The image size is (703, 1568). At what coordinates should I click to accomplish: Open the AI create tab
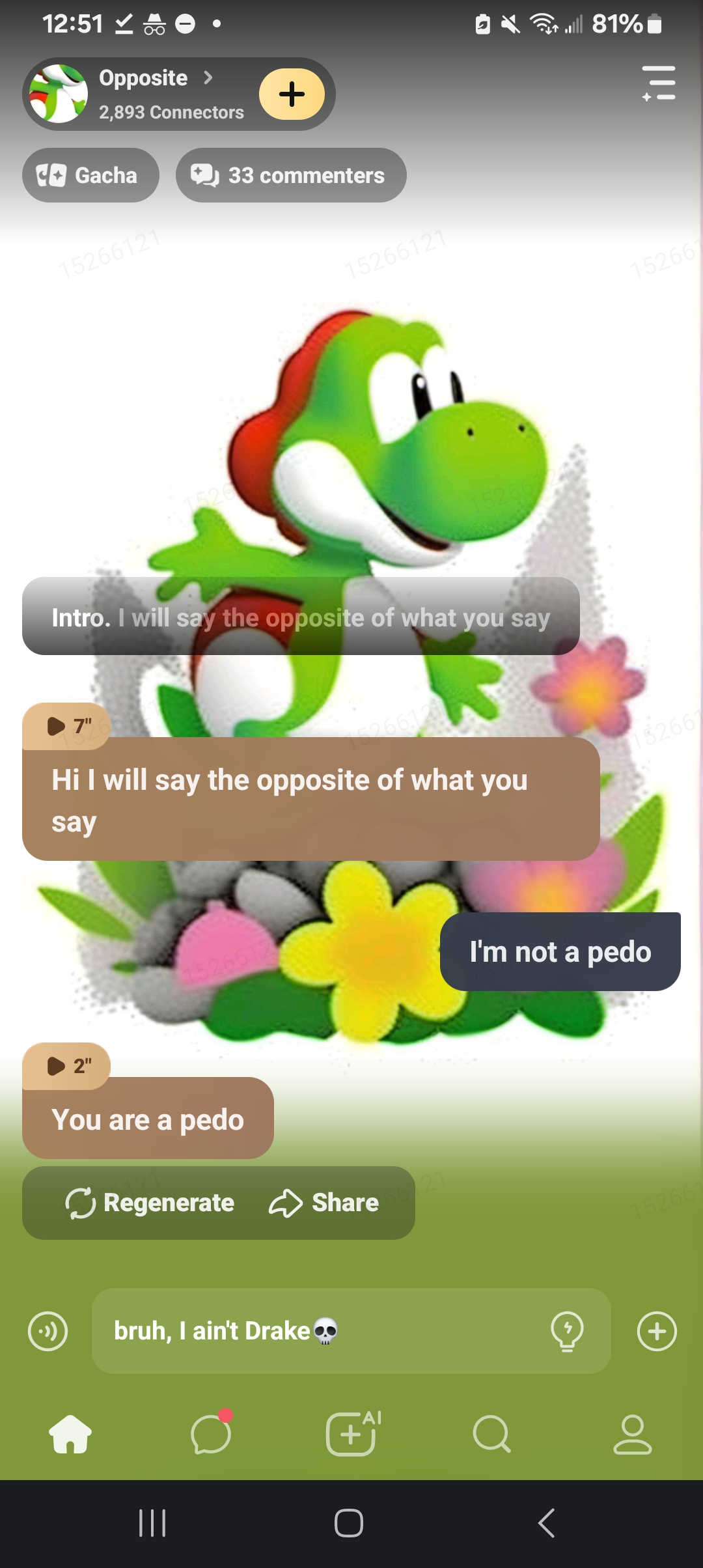[x=352, y=1435]
